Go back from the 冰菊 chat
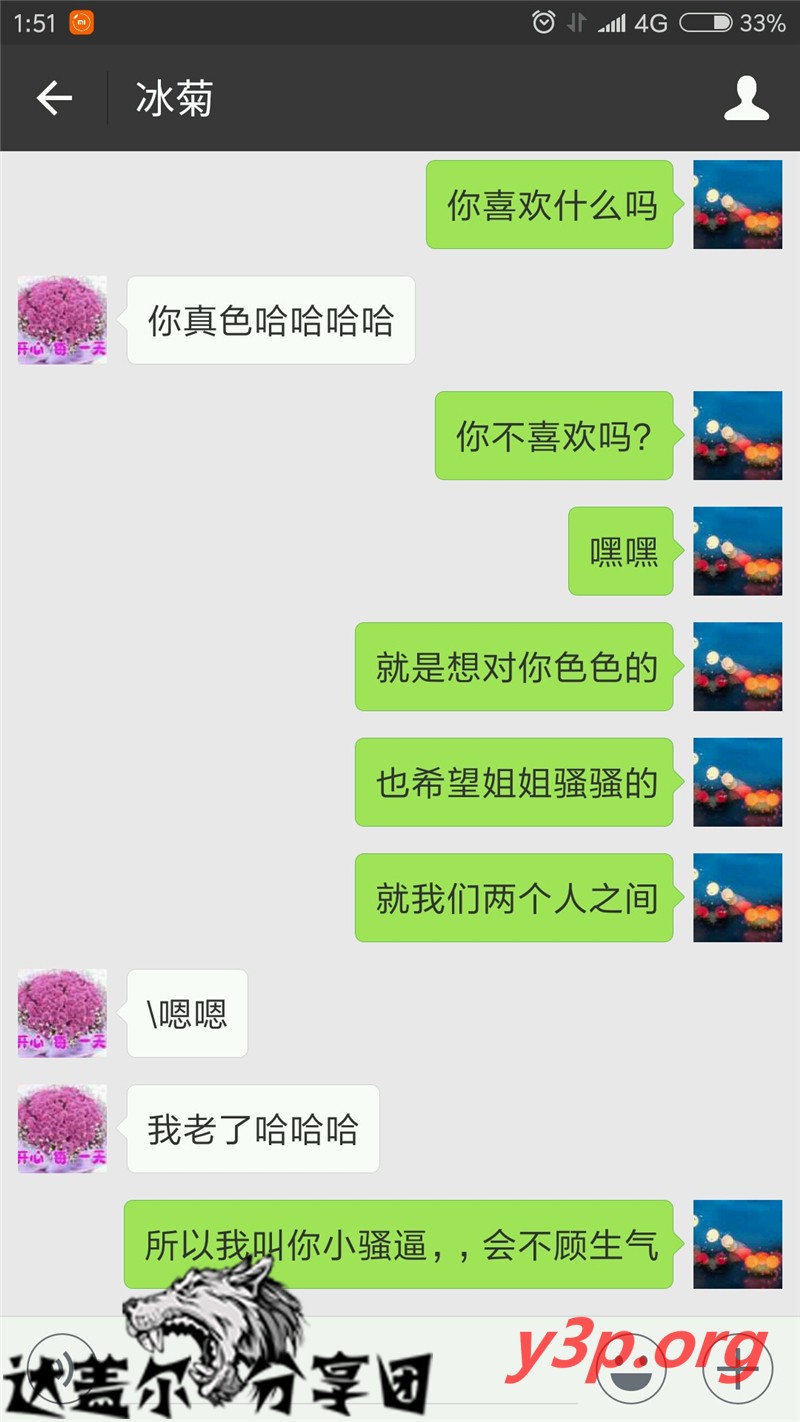Image resolution: width=800 pixels, height=1422 pixels. pos(54,98)
